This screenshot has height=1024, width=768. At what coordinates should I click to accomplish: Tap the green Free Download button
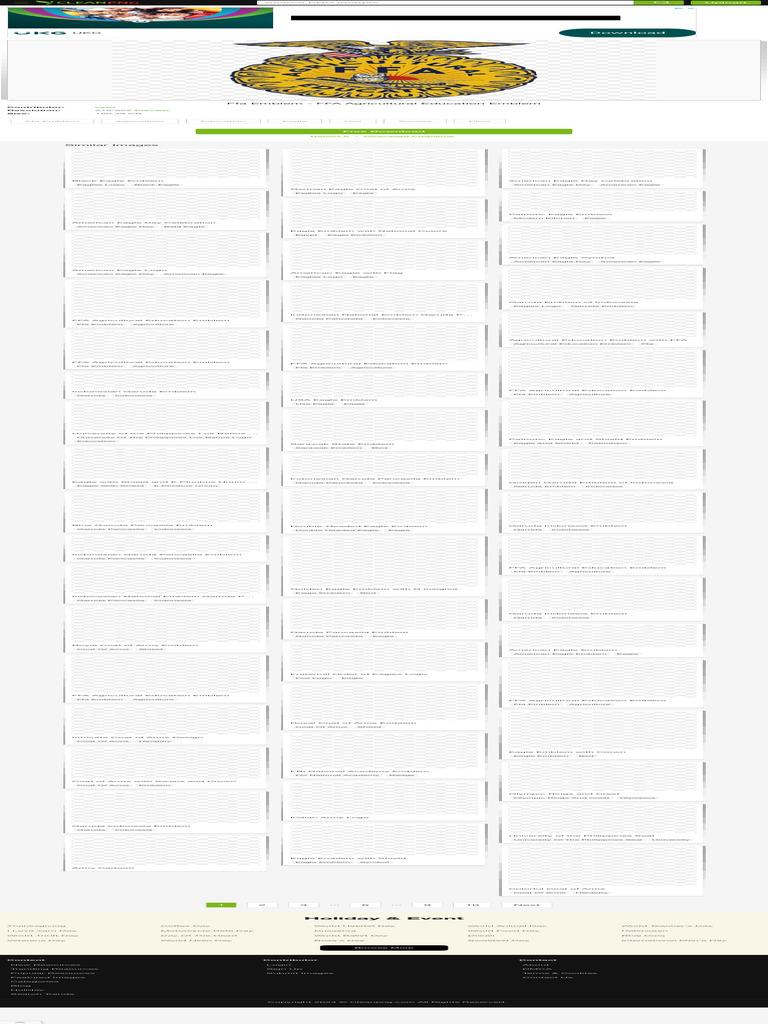383,131
